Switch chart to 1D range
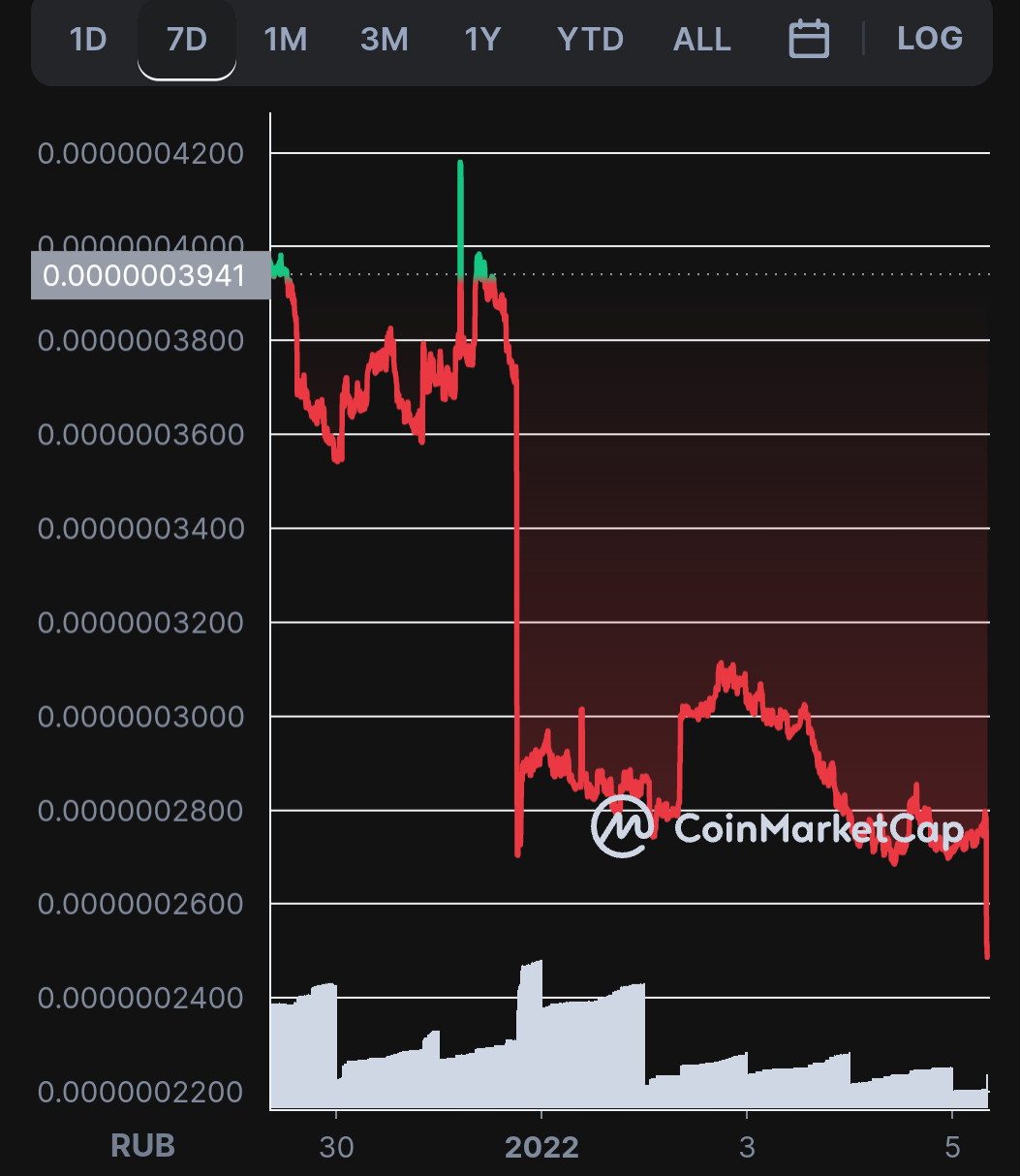The height and width of the screenshot is (1176, 1020). [88, 40]
